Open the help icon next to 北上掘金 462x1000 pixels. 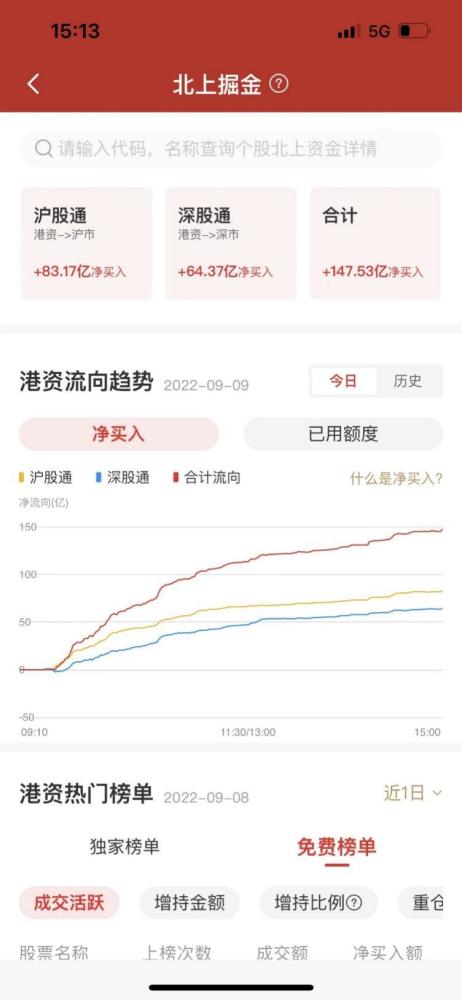coord(278,84)
